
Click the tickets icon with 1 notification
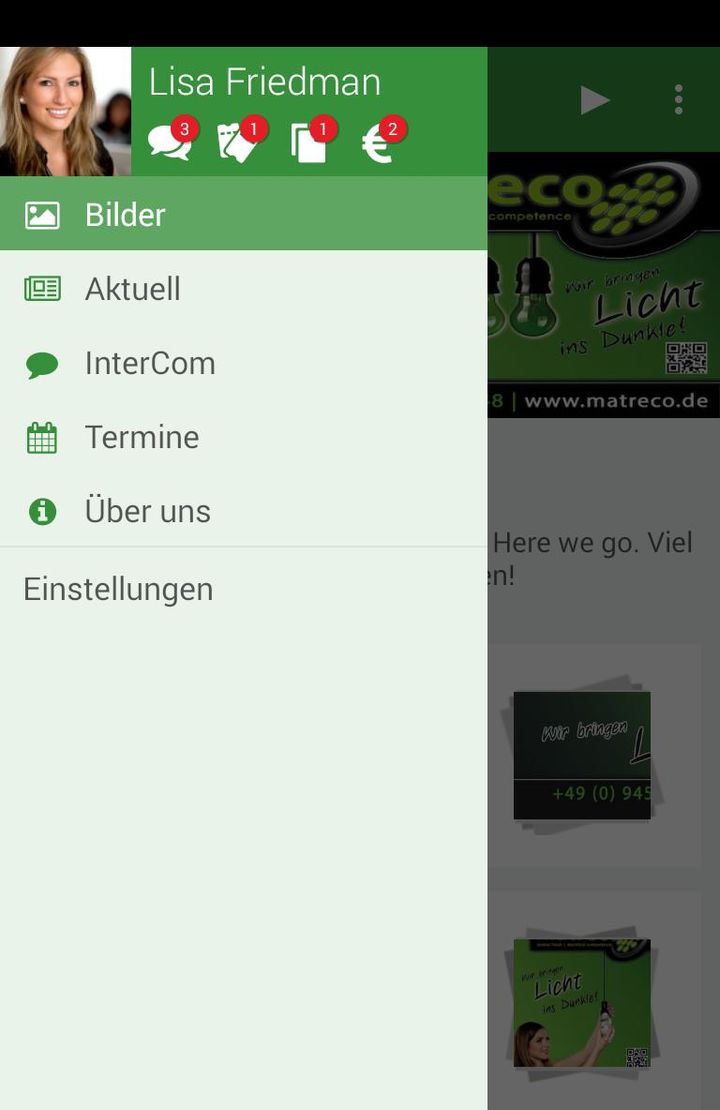pos(239,140)
